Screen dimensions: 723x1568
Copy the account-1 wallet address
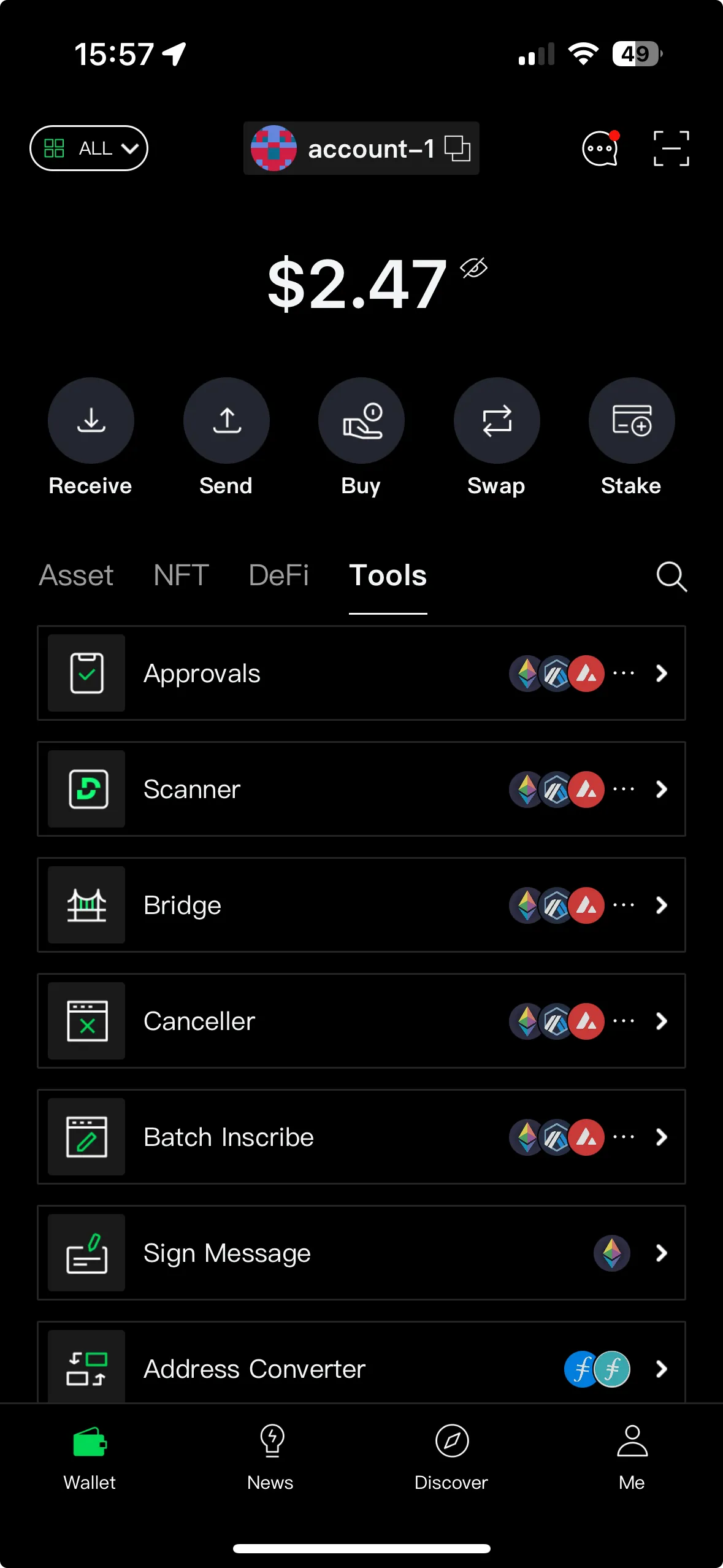(459, 148)
